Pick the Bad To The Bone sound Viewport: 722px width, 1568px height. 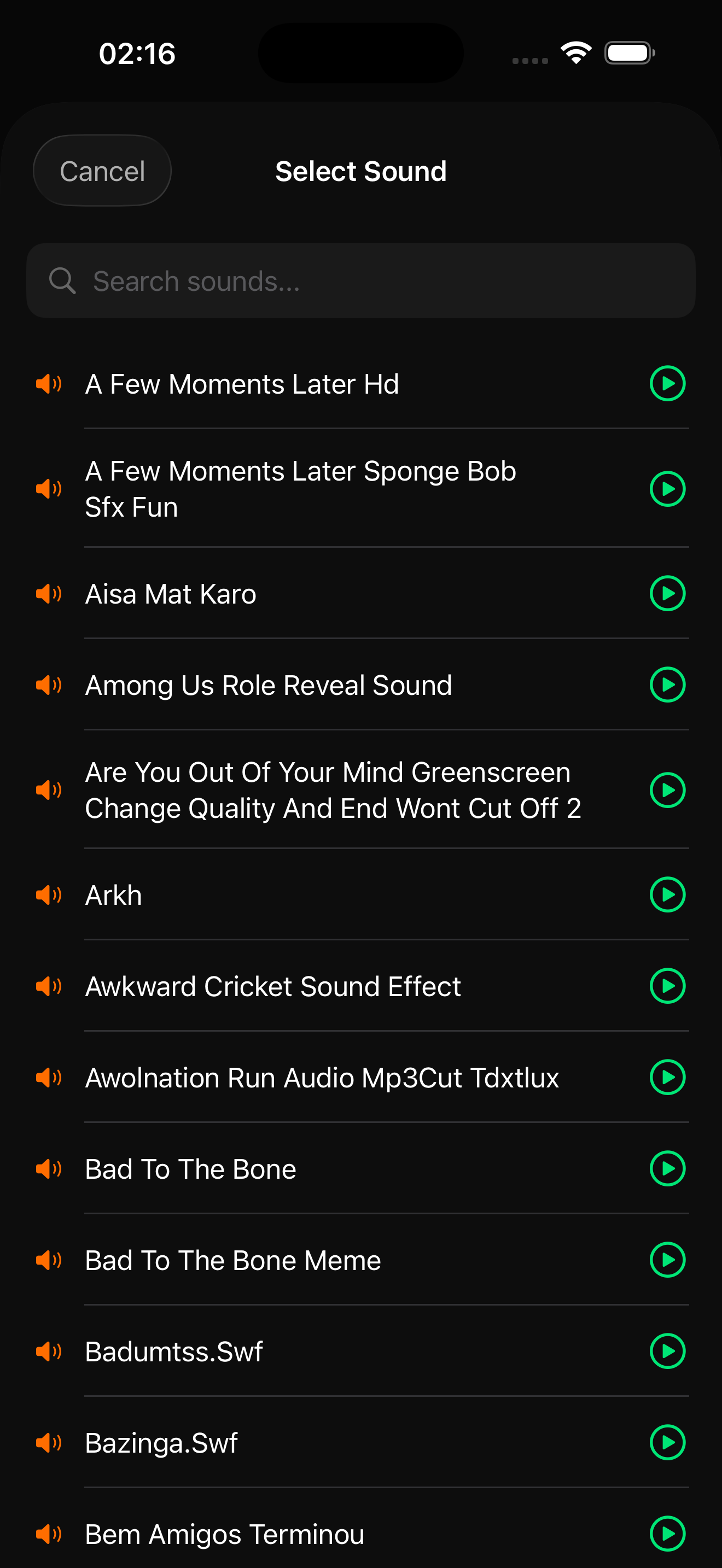[x=190, y=1169]
